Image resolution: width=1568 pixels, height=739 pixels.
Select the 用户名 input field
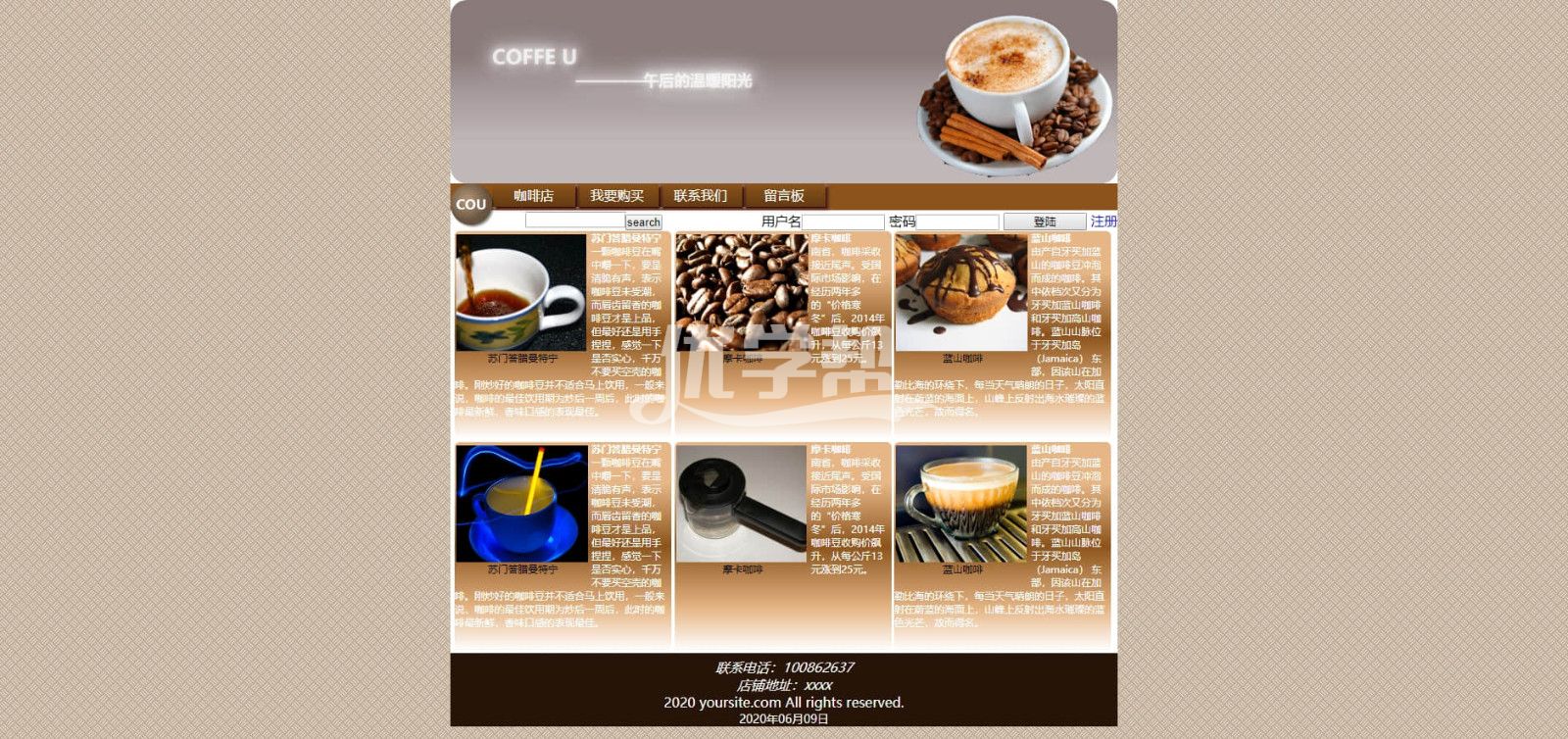[x=843, y=222]
